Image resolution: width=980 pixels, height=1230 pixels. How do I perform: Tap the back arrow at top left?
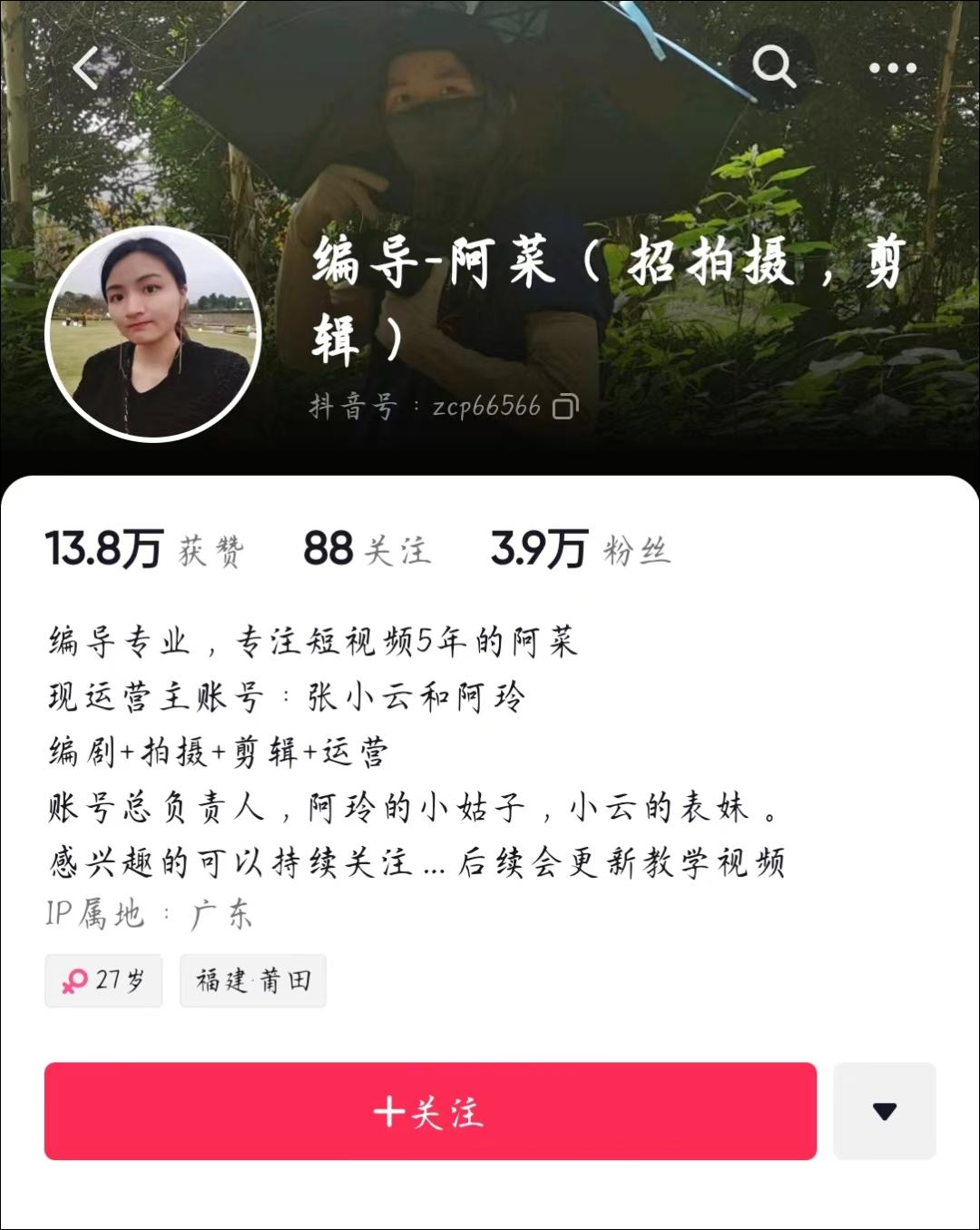(x=85, y=68)
